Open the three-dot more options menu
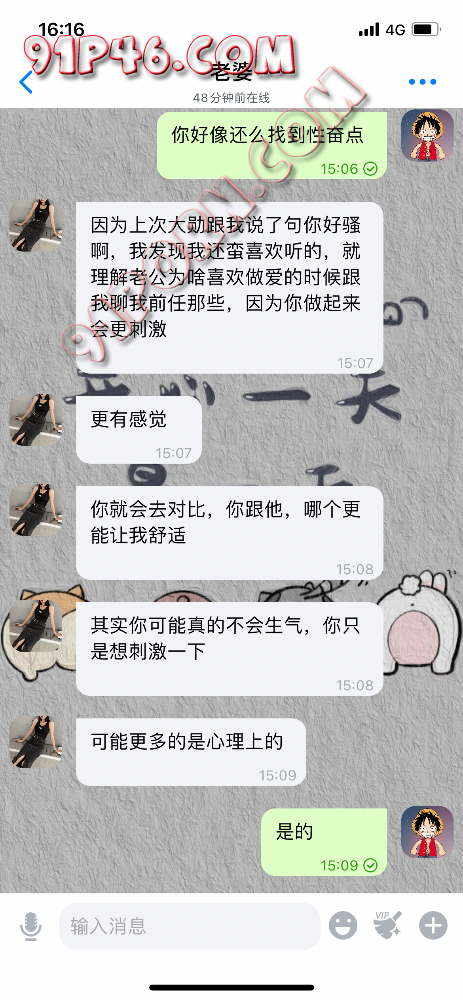 (x=422, y=82)
